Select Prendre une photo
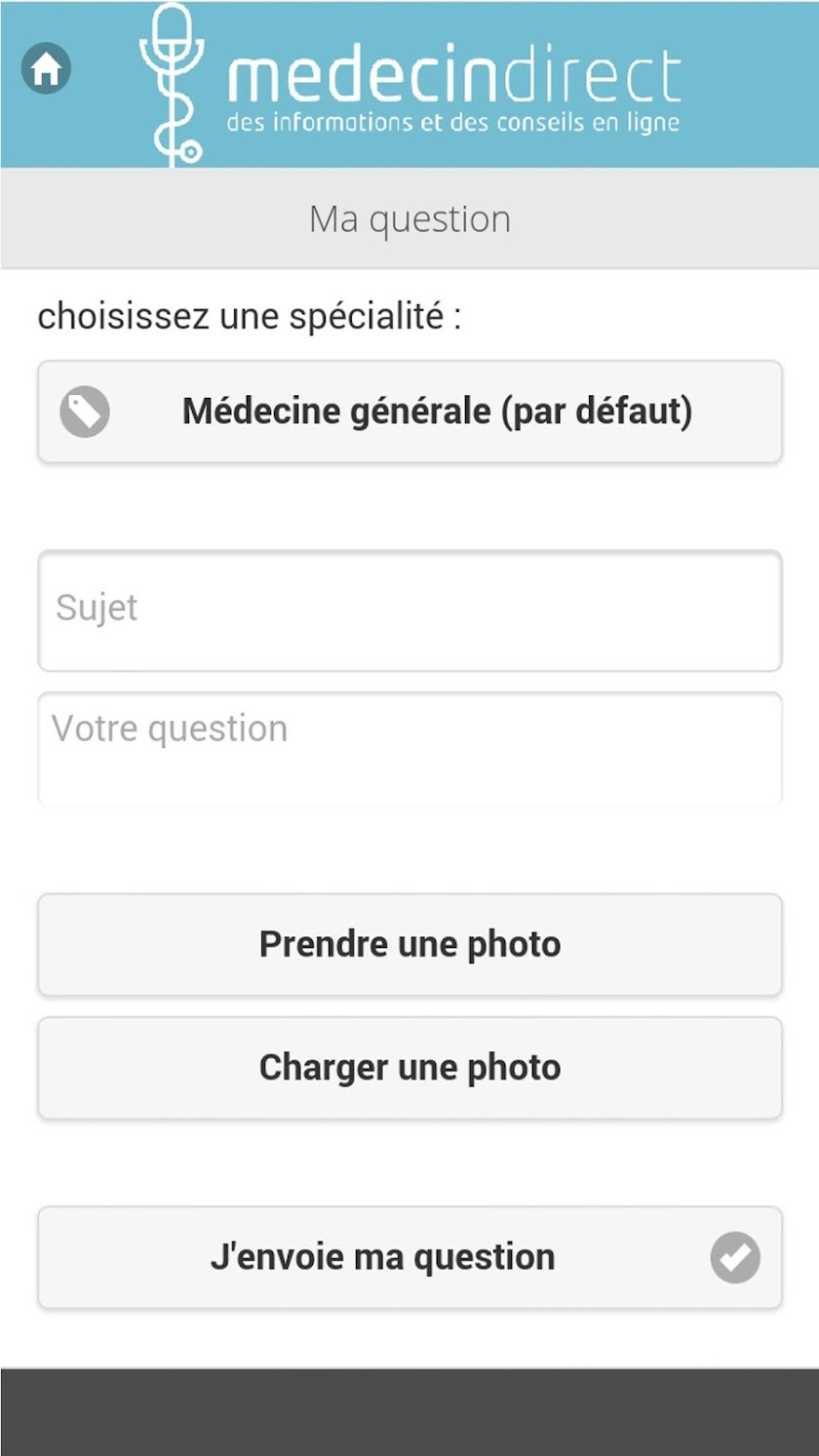The width and height of the screenshot is (819, 1456). pyautogui.click(x=409, y=944)
